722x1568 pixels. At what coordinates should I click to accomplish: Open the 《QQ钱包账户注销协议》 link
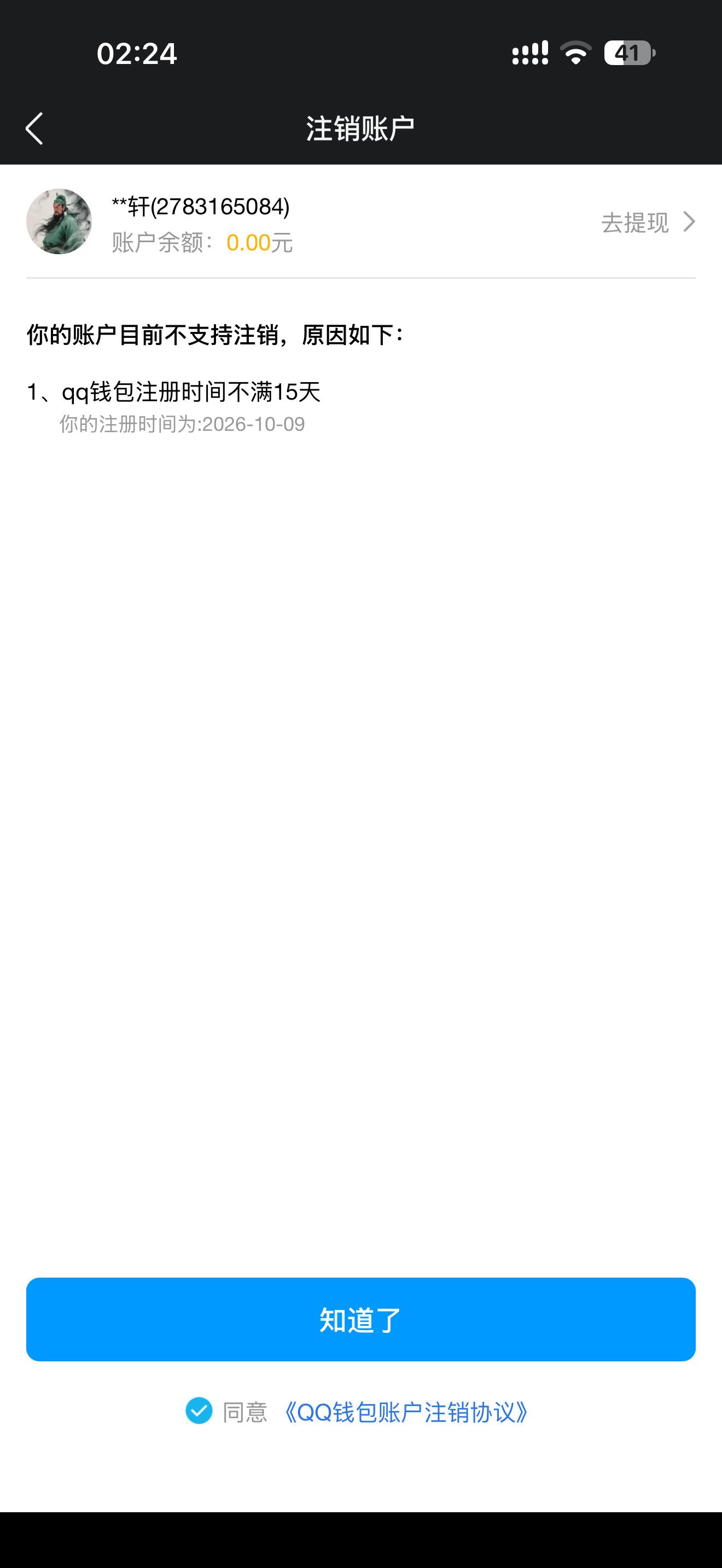[x=406, y=1412]
